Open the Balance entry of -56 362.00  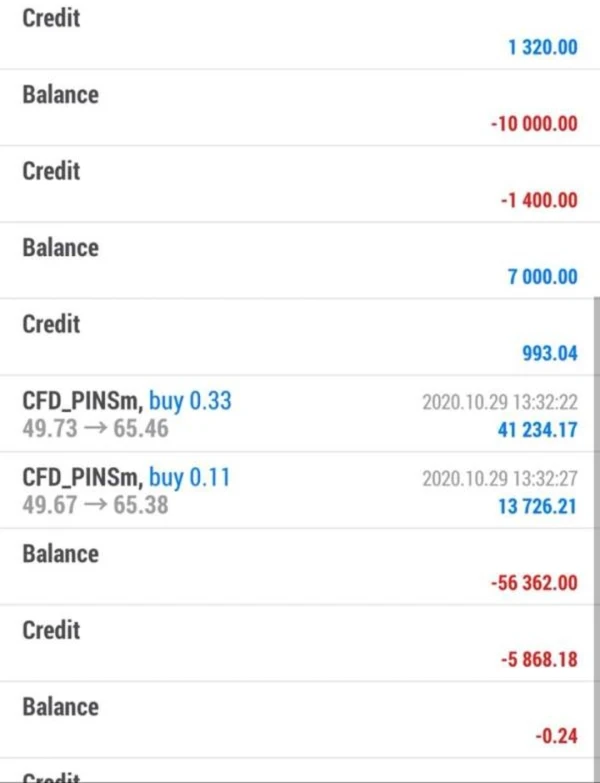coord(300,567)
